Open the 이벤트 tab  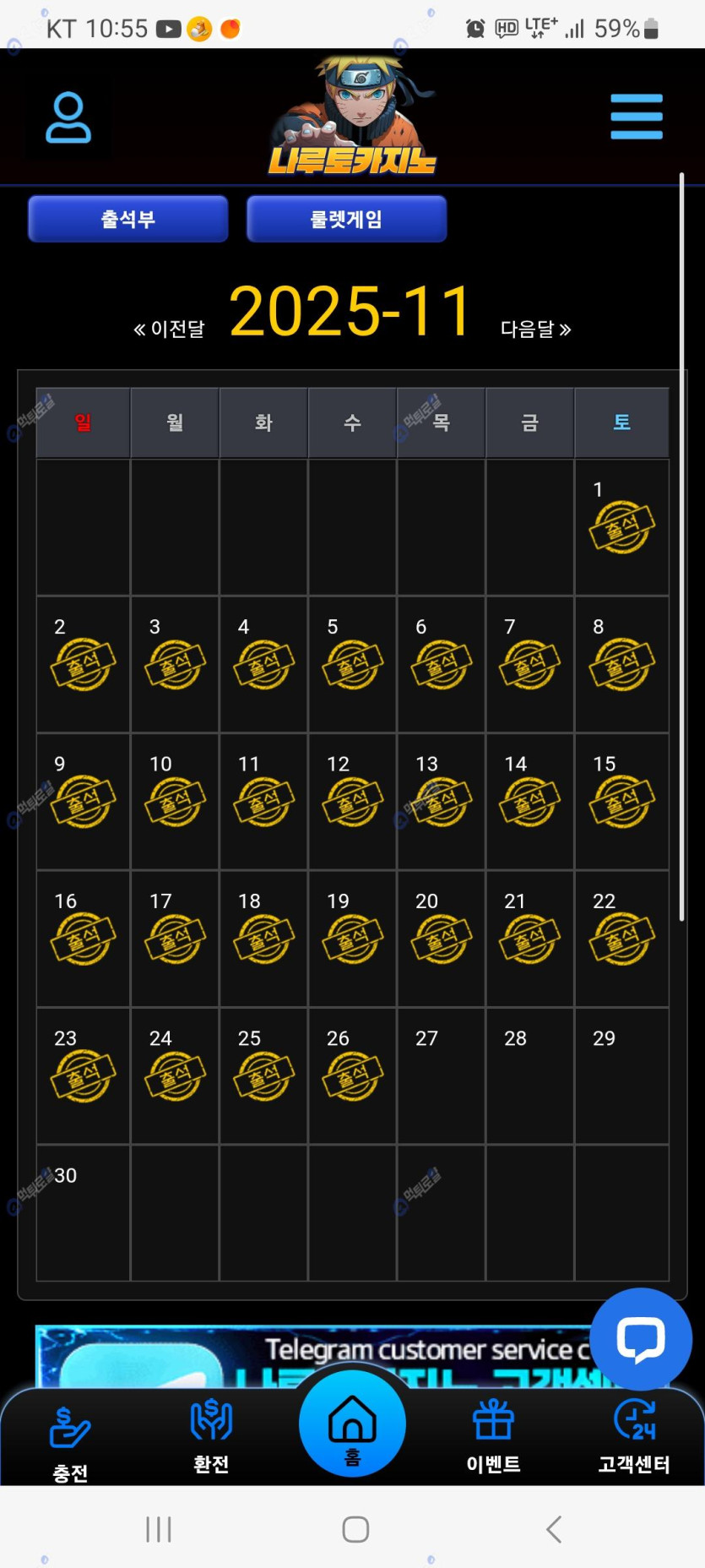click(493, 1436)
